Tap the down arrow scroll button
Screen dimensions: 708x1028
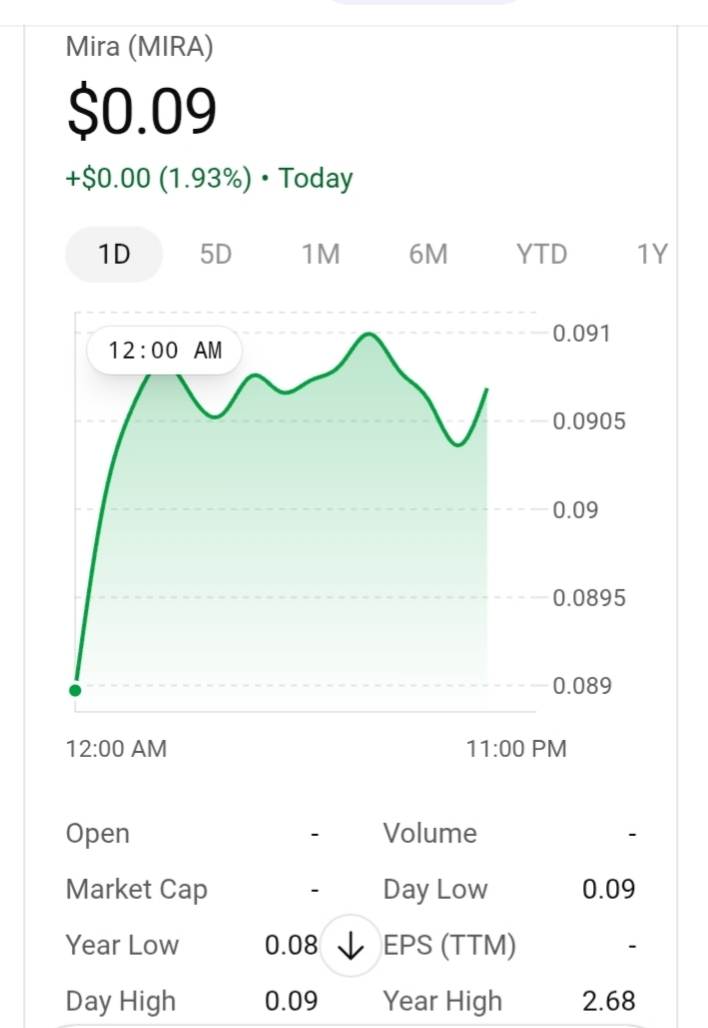point(351,945)
